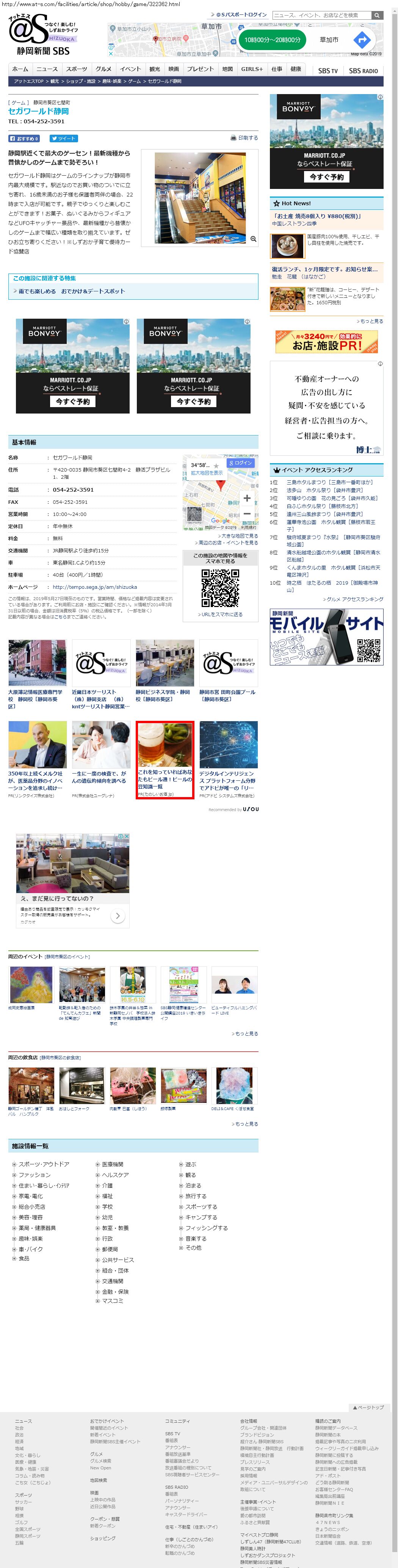Click the 印刷する print link
This screenshot has height=1568, width=398.
click(244, 138)
